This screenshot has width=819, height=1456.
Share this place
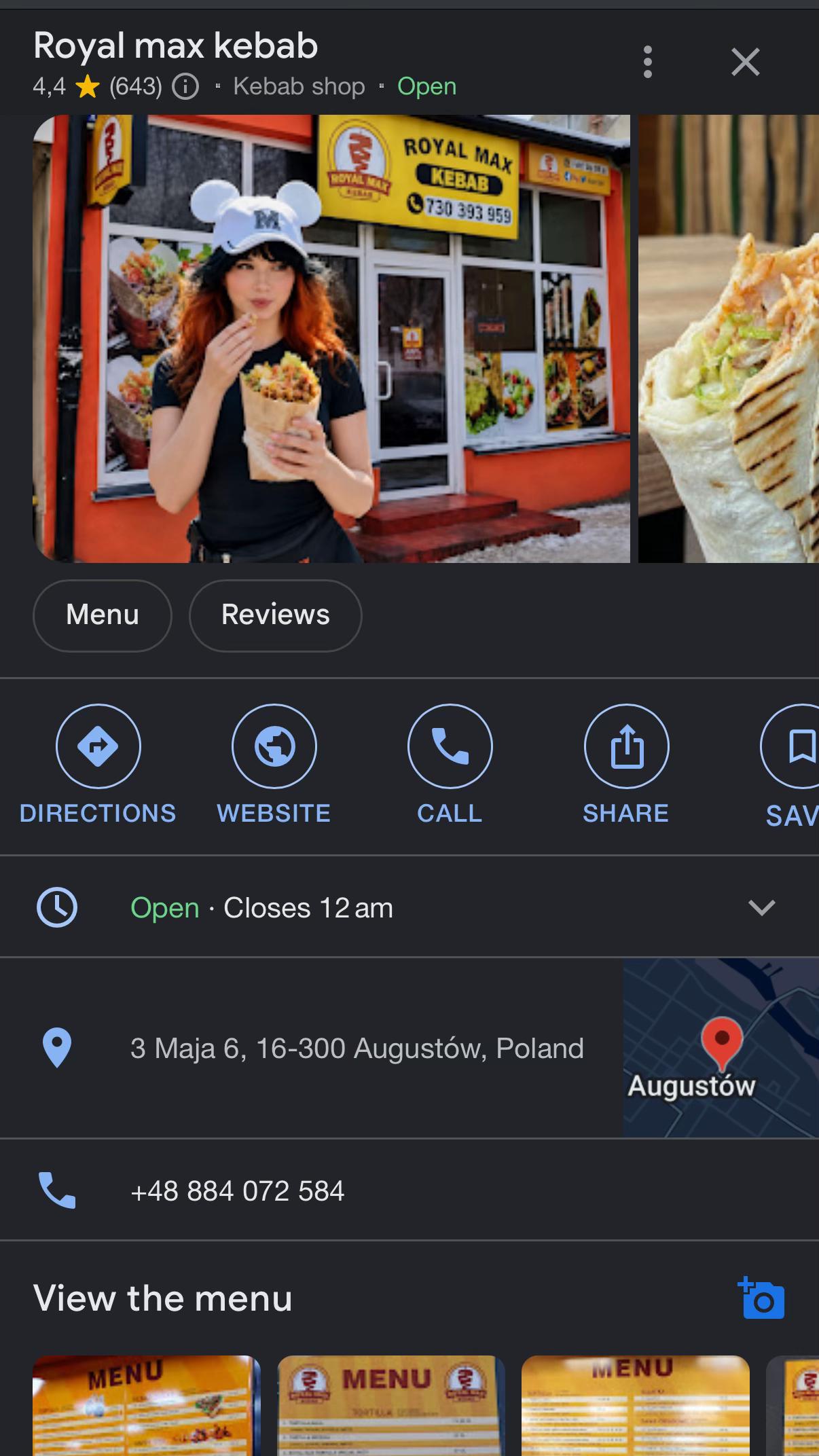tap(625, 765)
